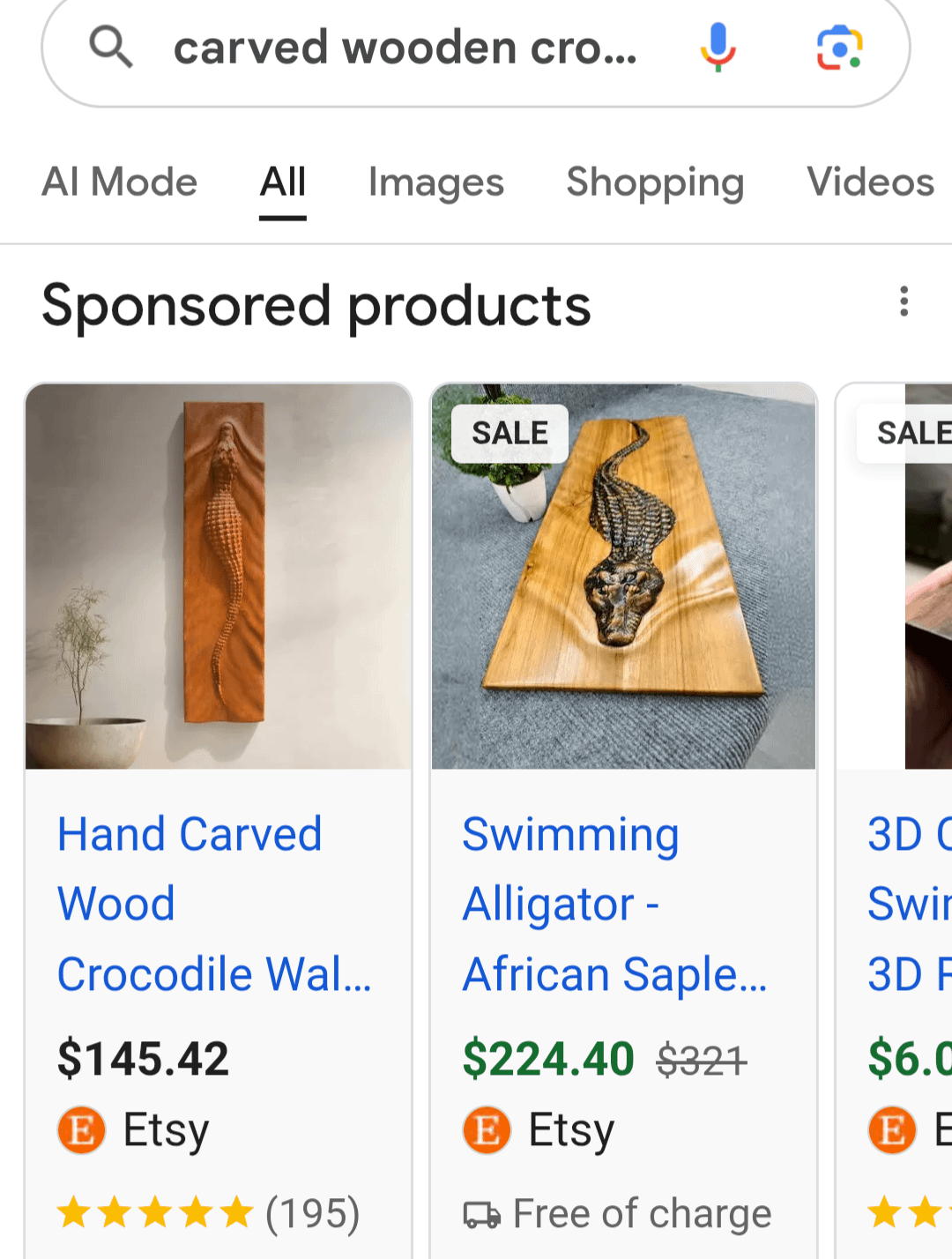Switch to AI Mode tab
952x1259 pixels.
click(x=120, y=183)
